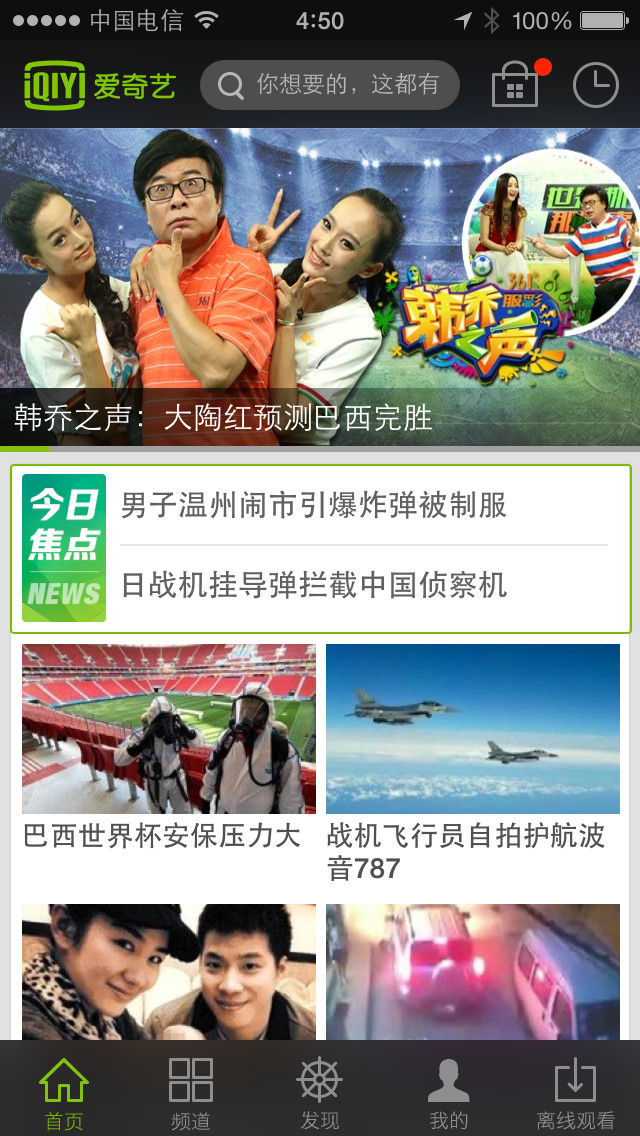
Task: Switch to the 频道 tab
Action: [191, 1091]
